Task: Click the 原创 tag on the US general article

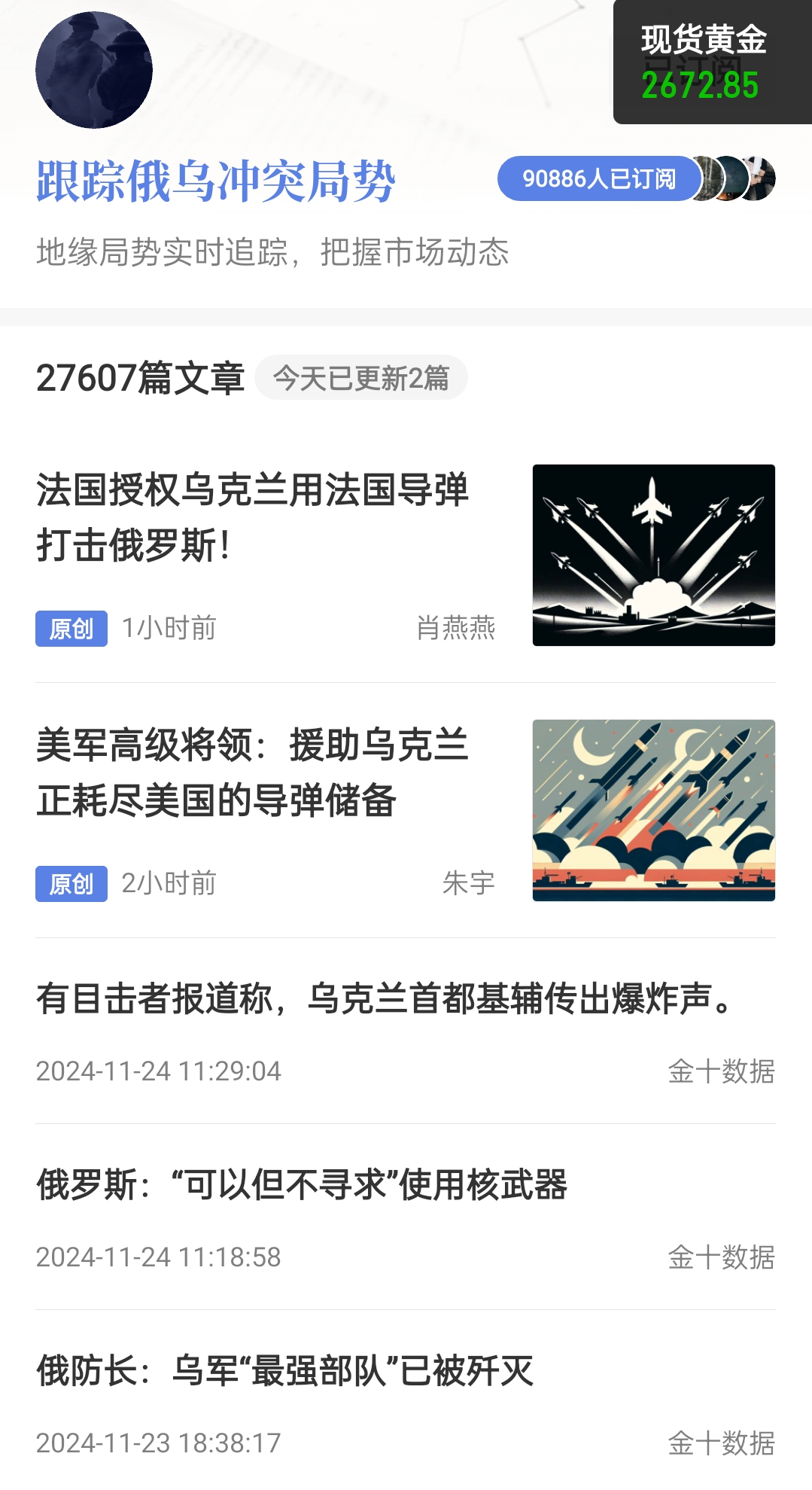Action: [71, 885]
